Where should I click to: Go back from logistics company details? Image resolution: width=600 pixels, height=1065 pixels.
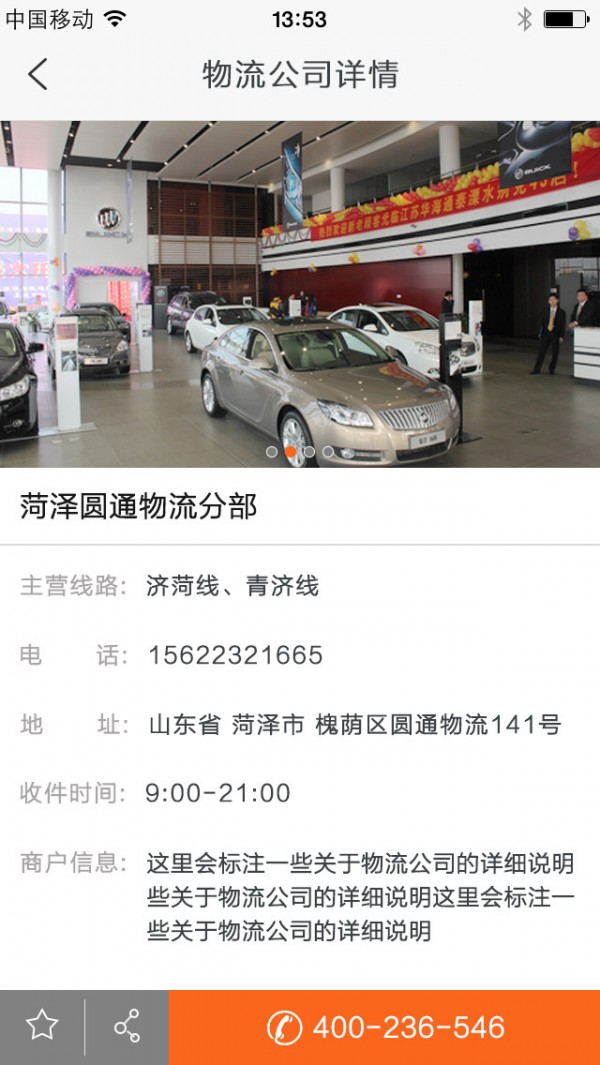[38, 75]
